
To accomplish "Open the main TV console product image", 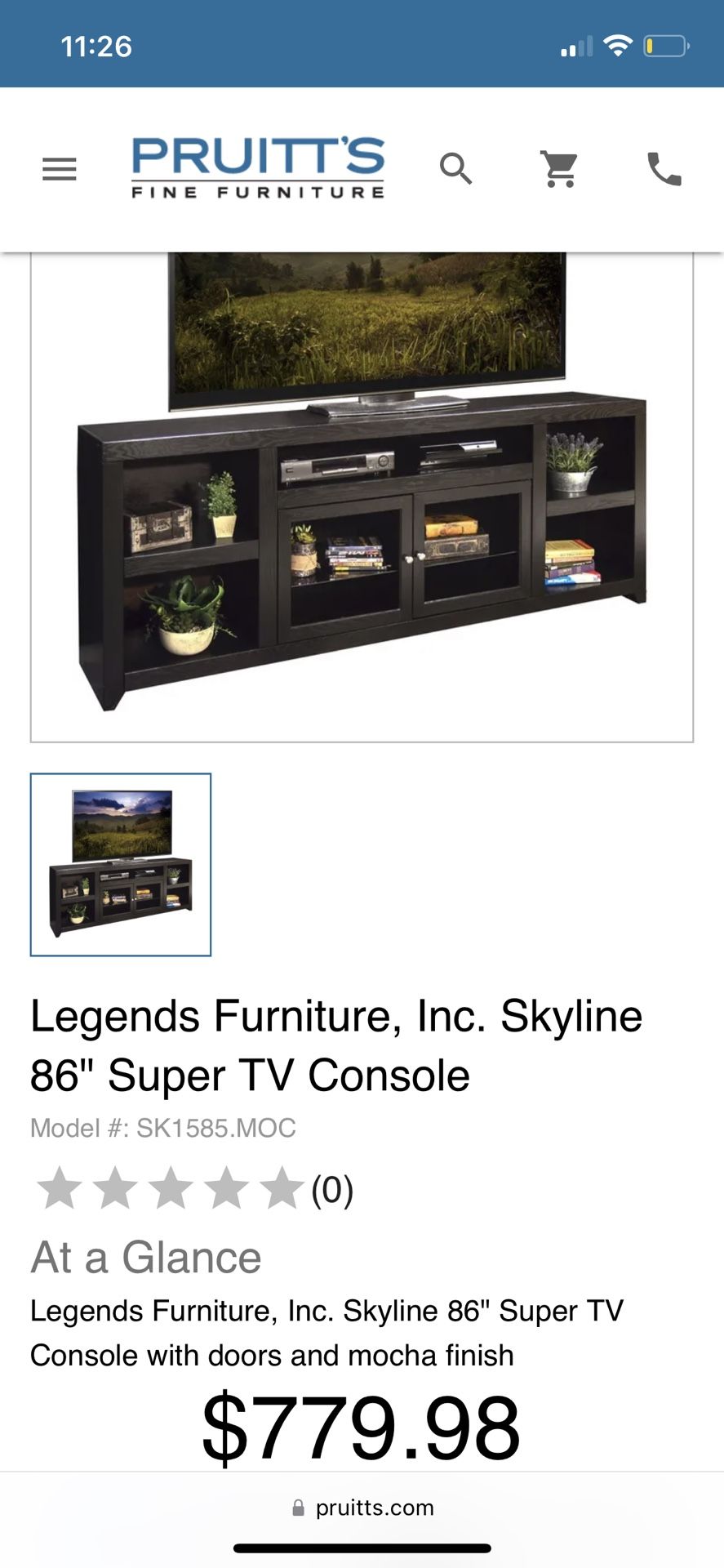I will coord(362,496).
